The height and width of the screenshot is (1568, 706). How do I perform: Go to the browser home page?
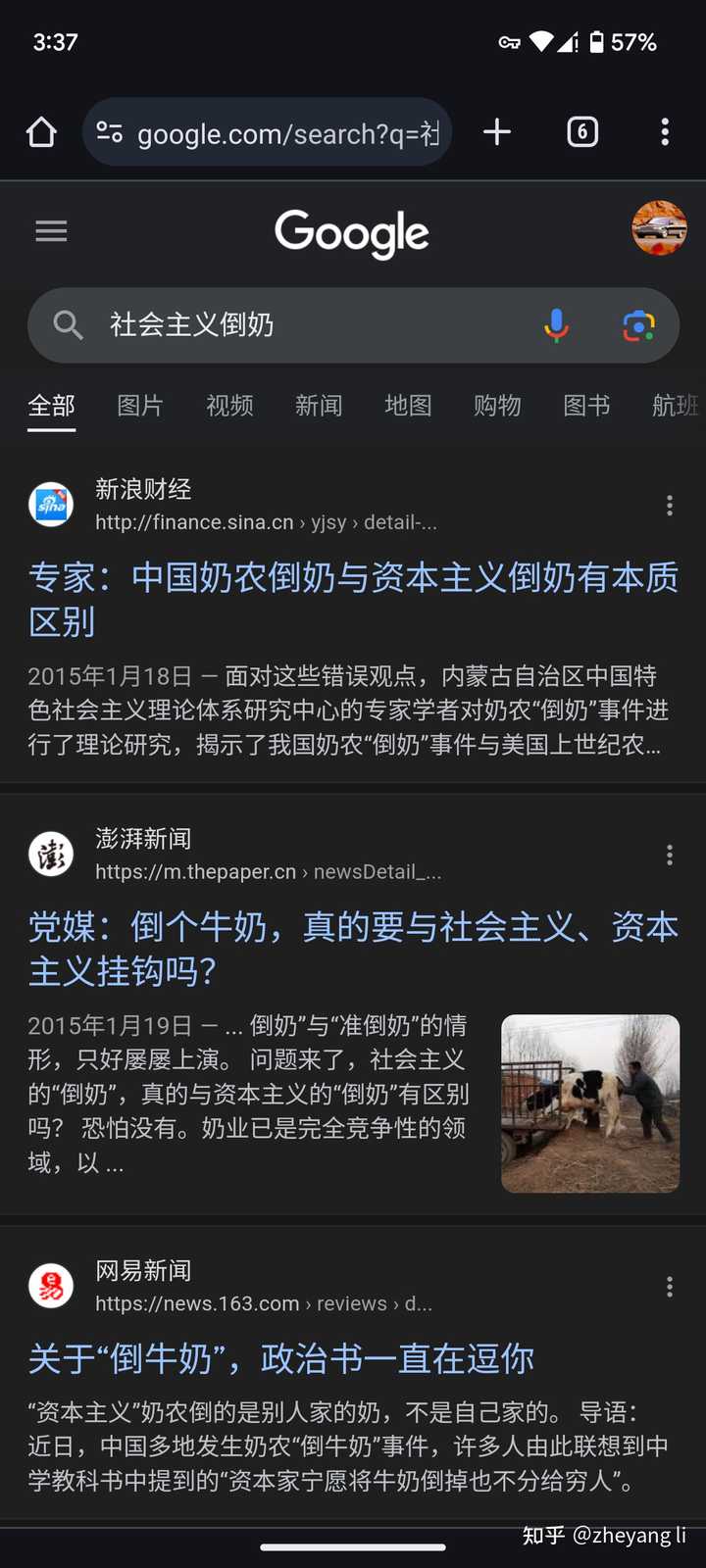click(41, 132)
